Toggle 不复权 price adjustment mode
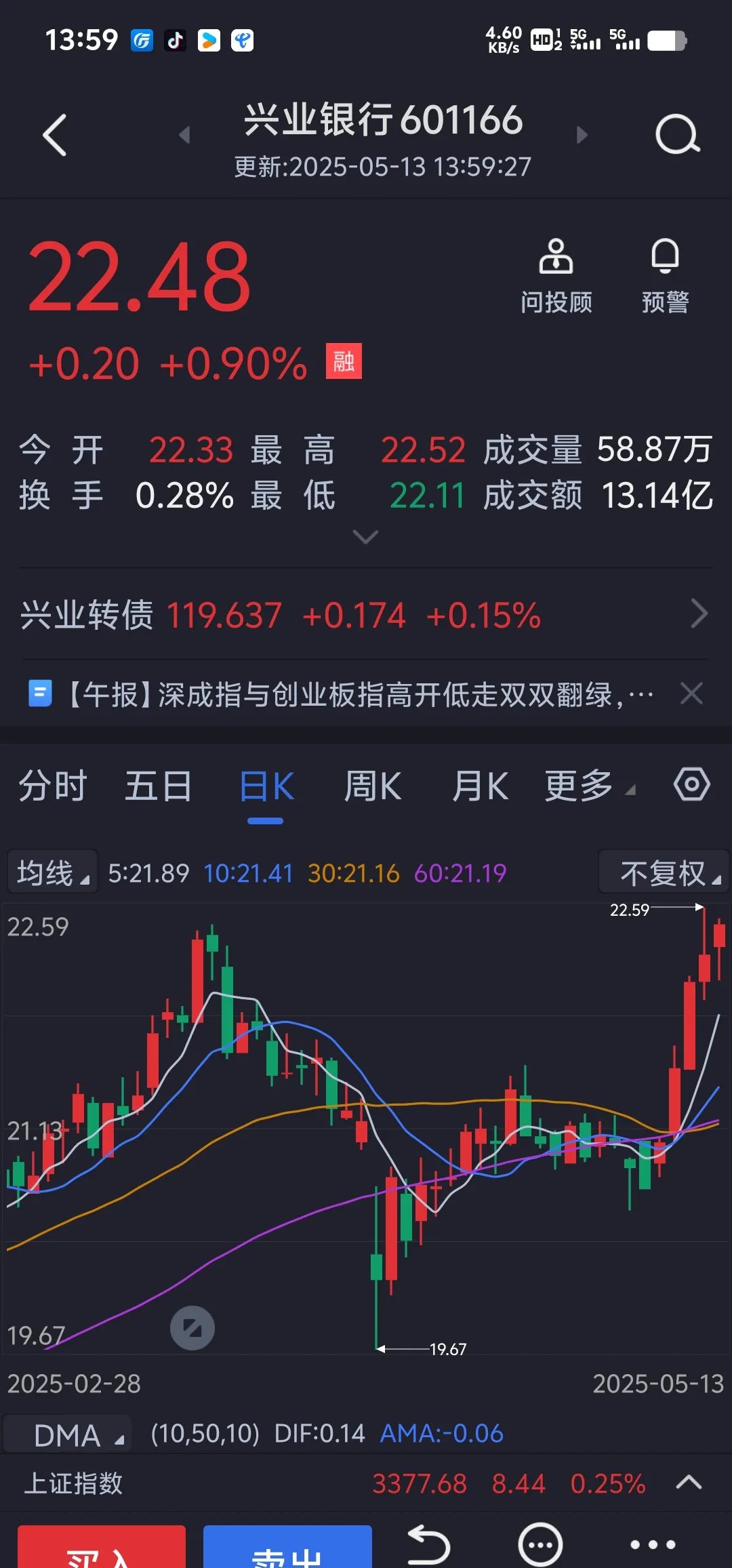The height and width of the screenshot is (1568, 732). pyautogui.click(x=662, y=872)
